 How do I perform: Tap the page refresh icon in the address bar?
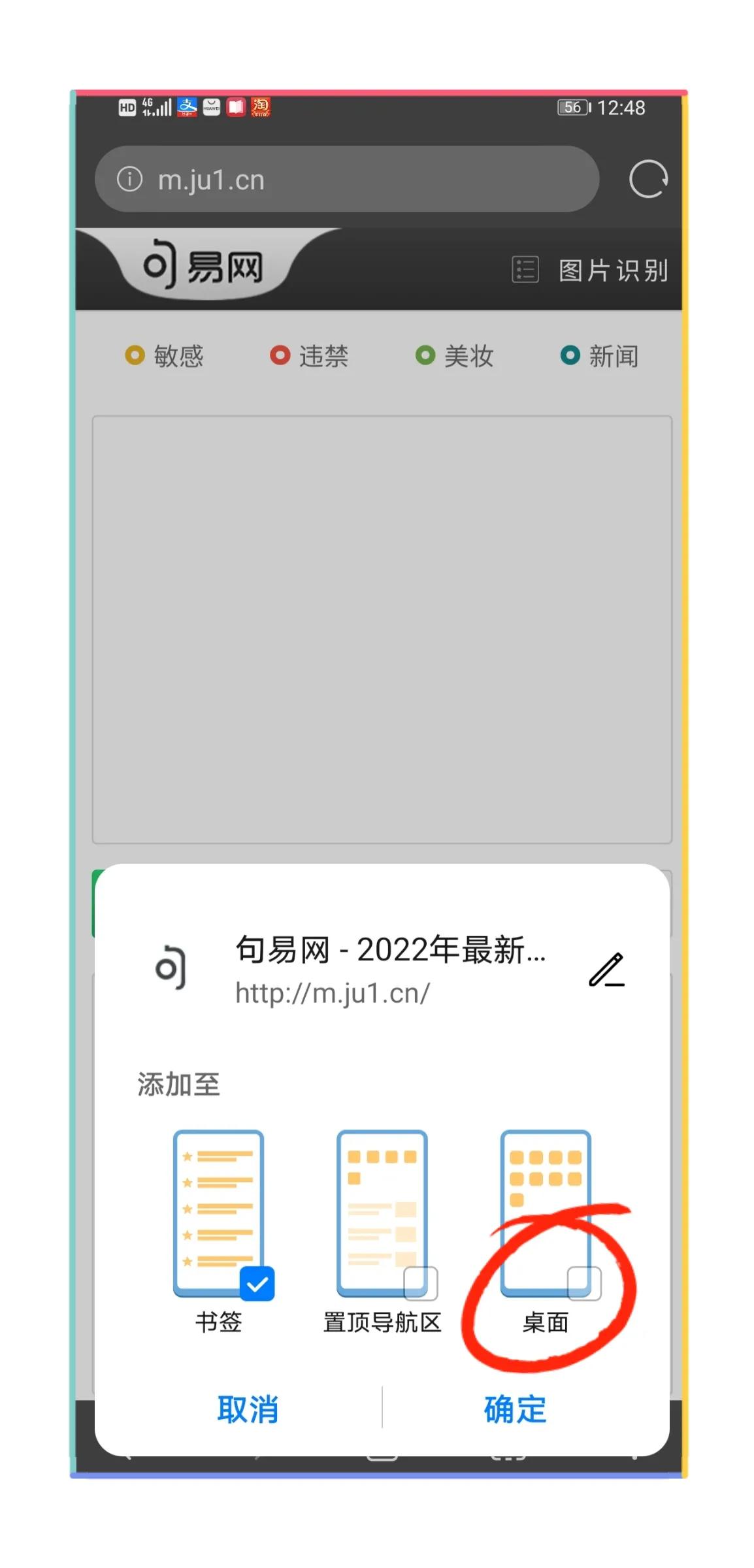pyautogui.click(x=649, y=180)
